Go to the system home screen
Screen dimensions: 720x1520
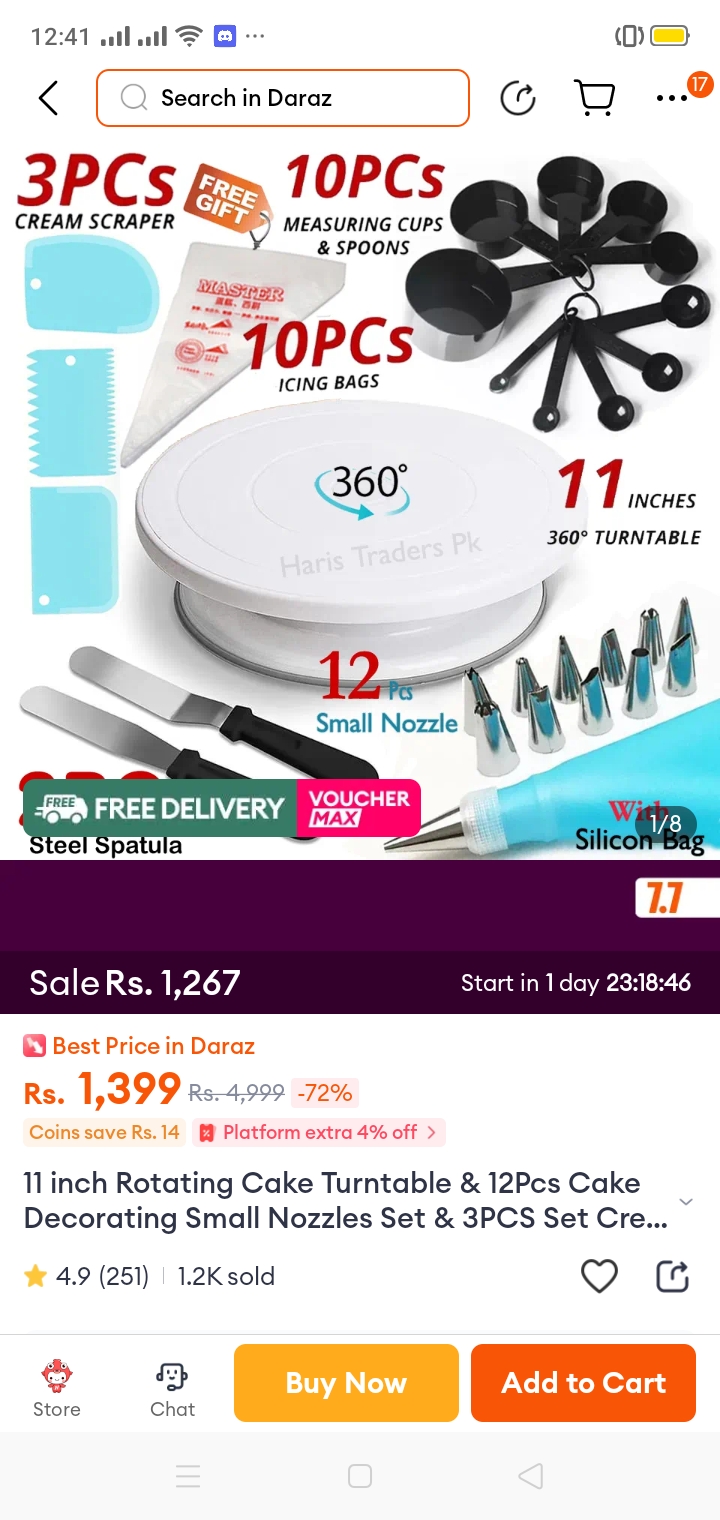tap(360, 1476)
